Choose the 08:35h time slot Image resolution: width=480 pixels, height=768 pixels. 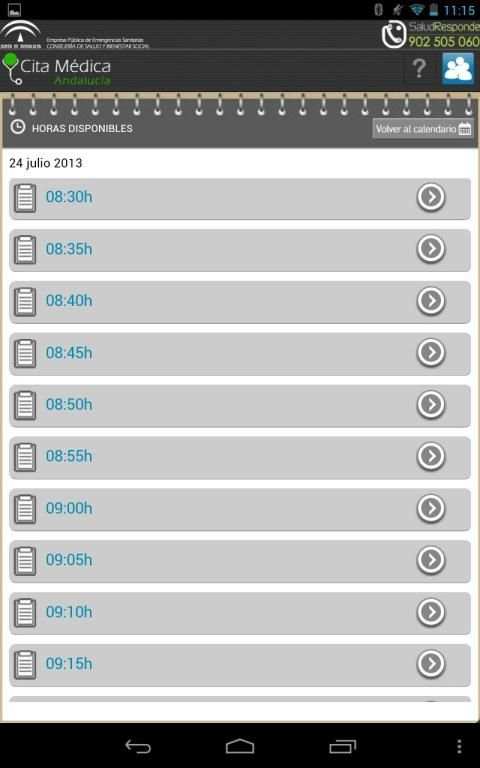(240, 250)
